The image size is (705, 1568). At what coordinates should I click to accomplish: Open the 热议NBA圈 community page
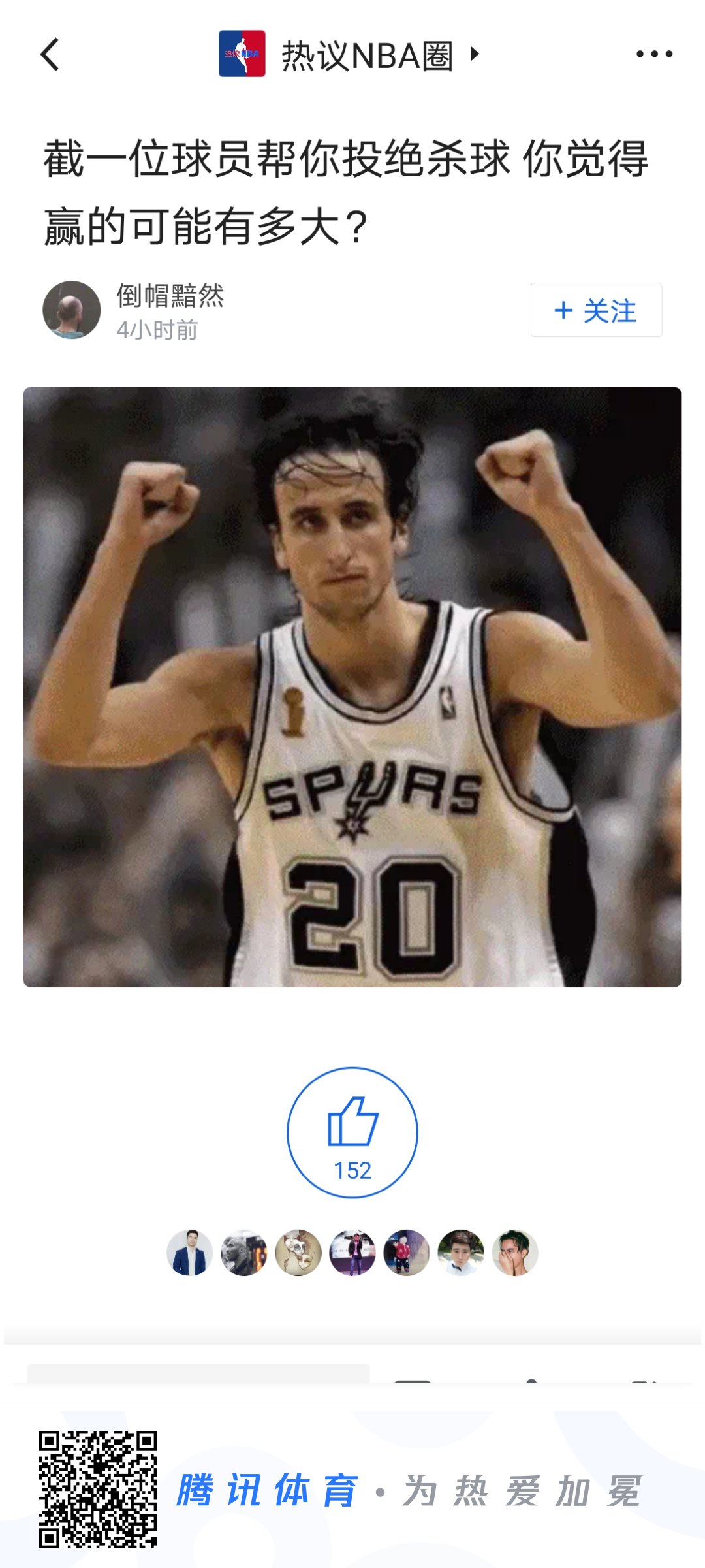click(x=366, y=55)
